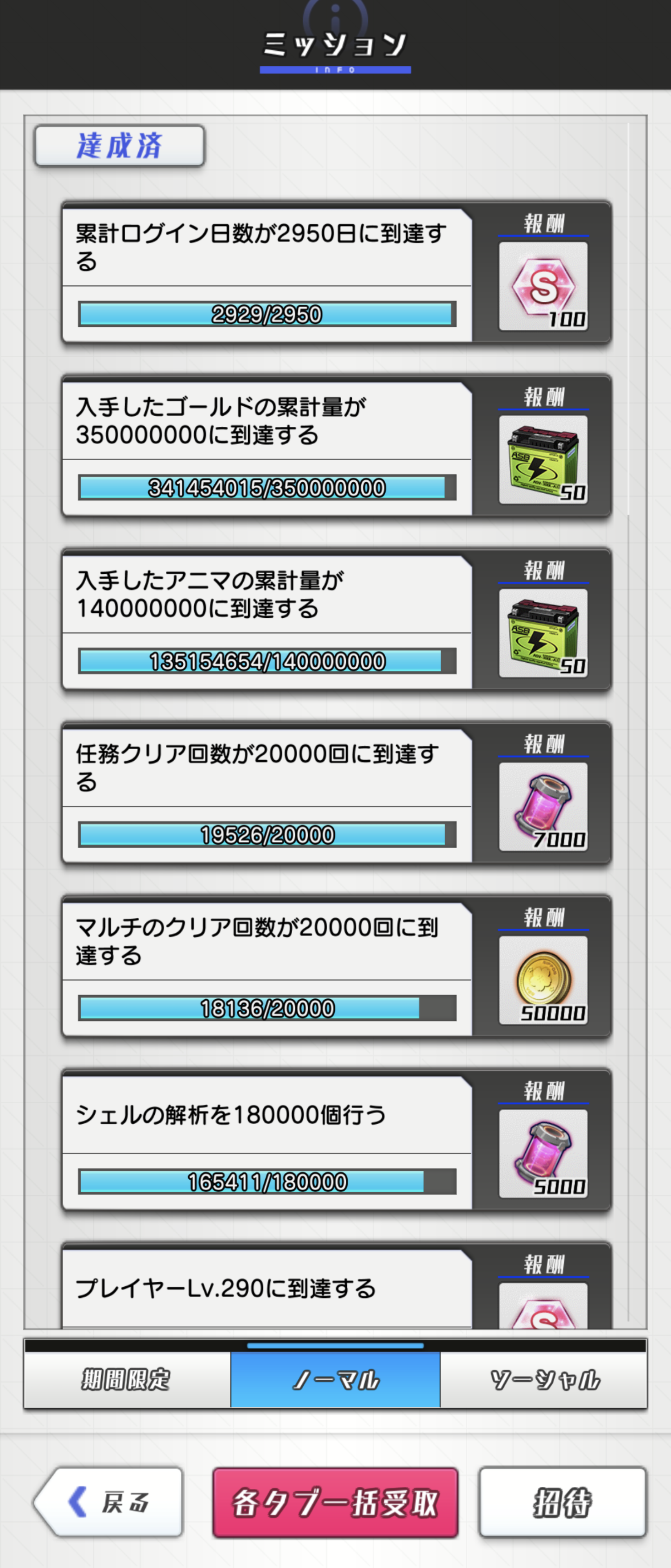
Task: Open the 招待 invite button
Action: coord(562,1502)
